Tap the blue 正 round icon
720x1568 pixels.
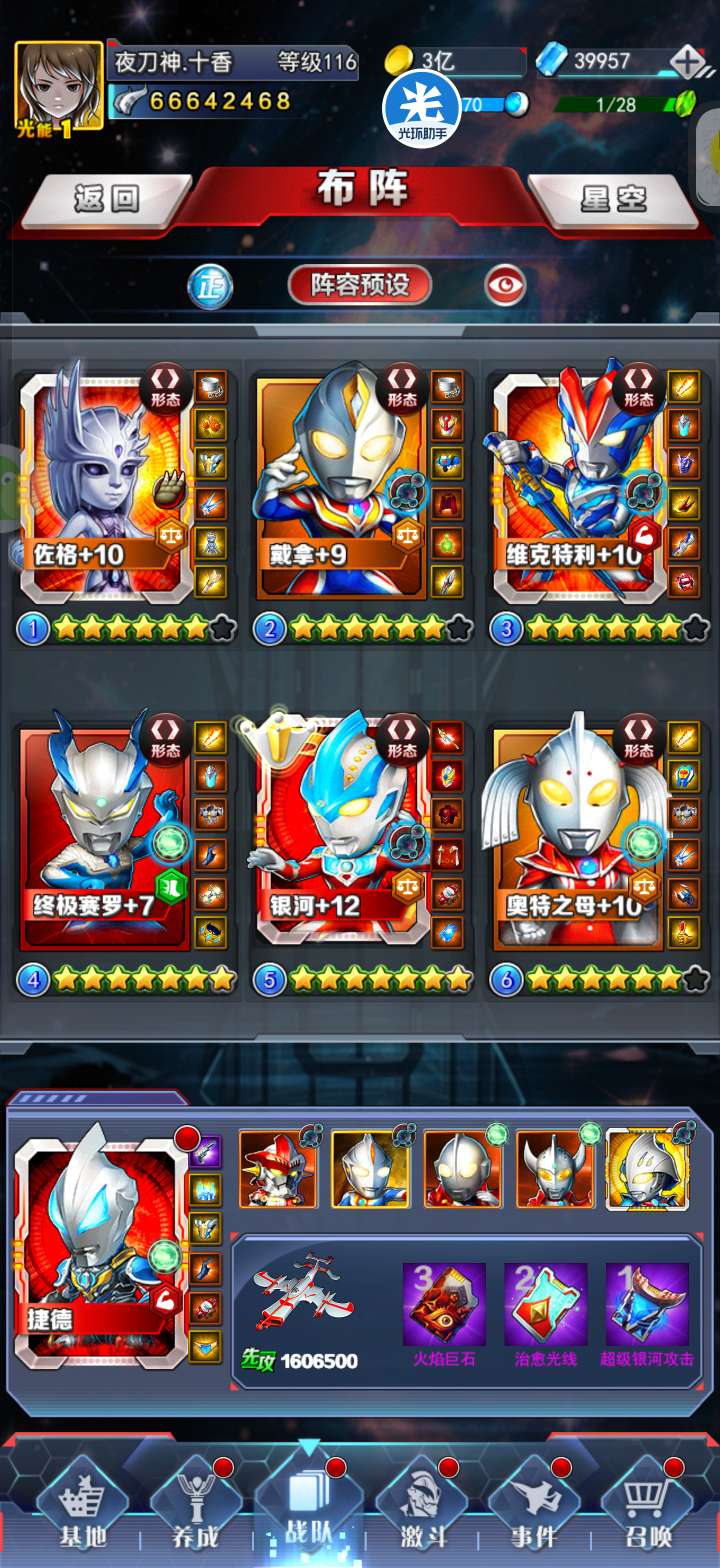210,286
